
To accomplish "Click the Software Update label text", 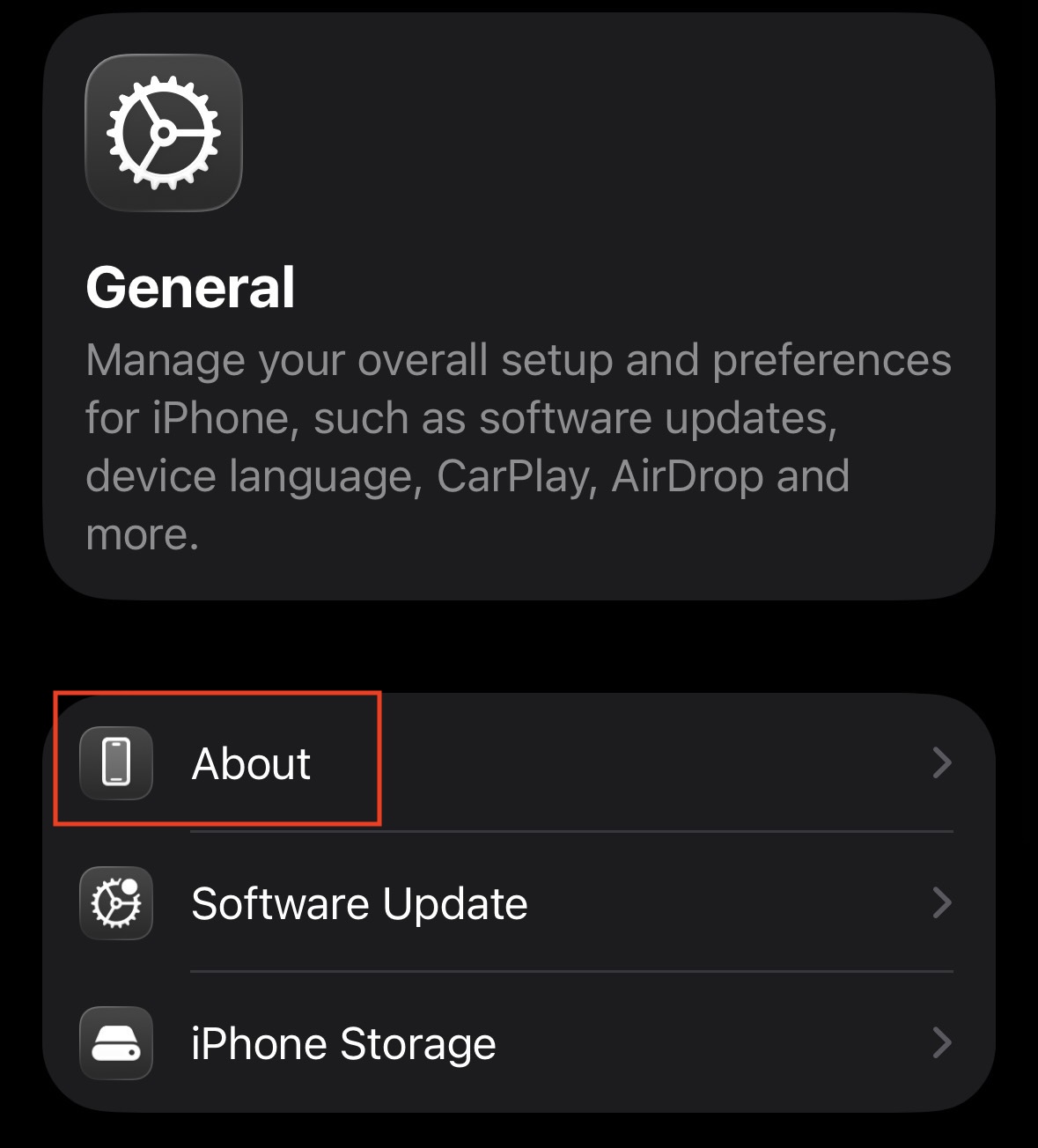I will click(358, 903).
